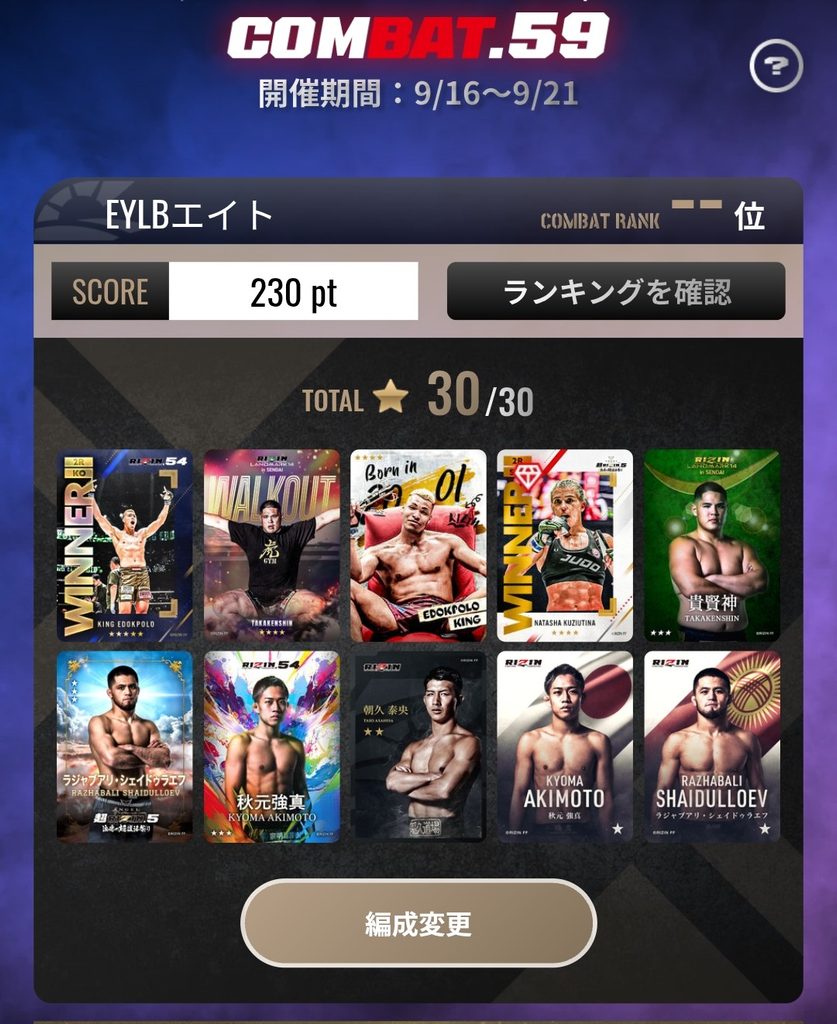Open the dark 朝久泰央 card

pyautogui.click(x=418, y=746)
